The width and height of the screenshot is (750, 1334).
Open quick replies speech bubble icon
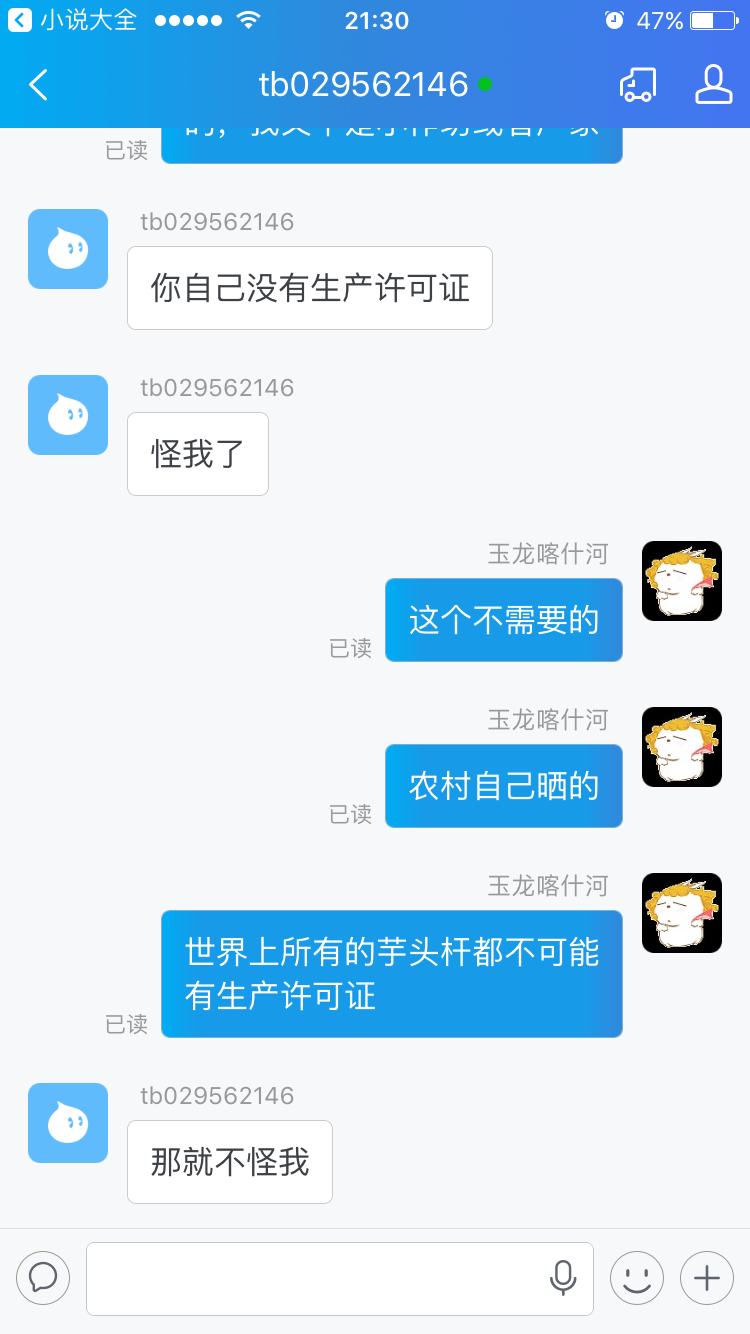point(43,1278)
